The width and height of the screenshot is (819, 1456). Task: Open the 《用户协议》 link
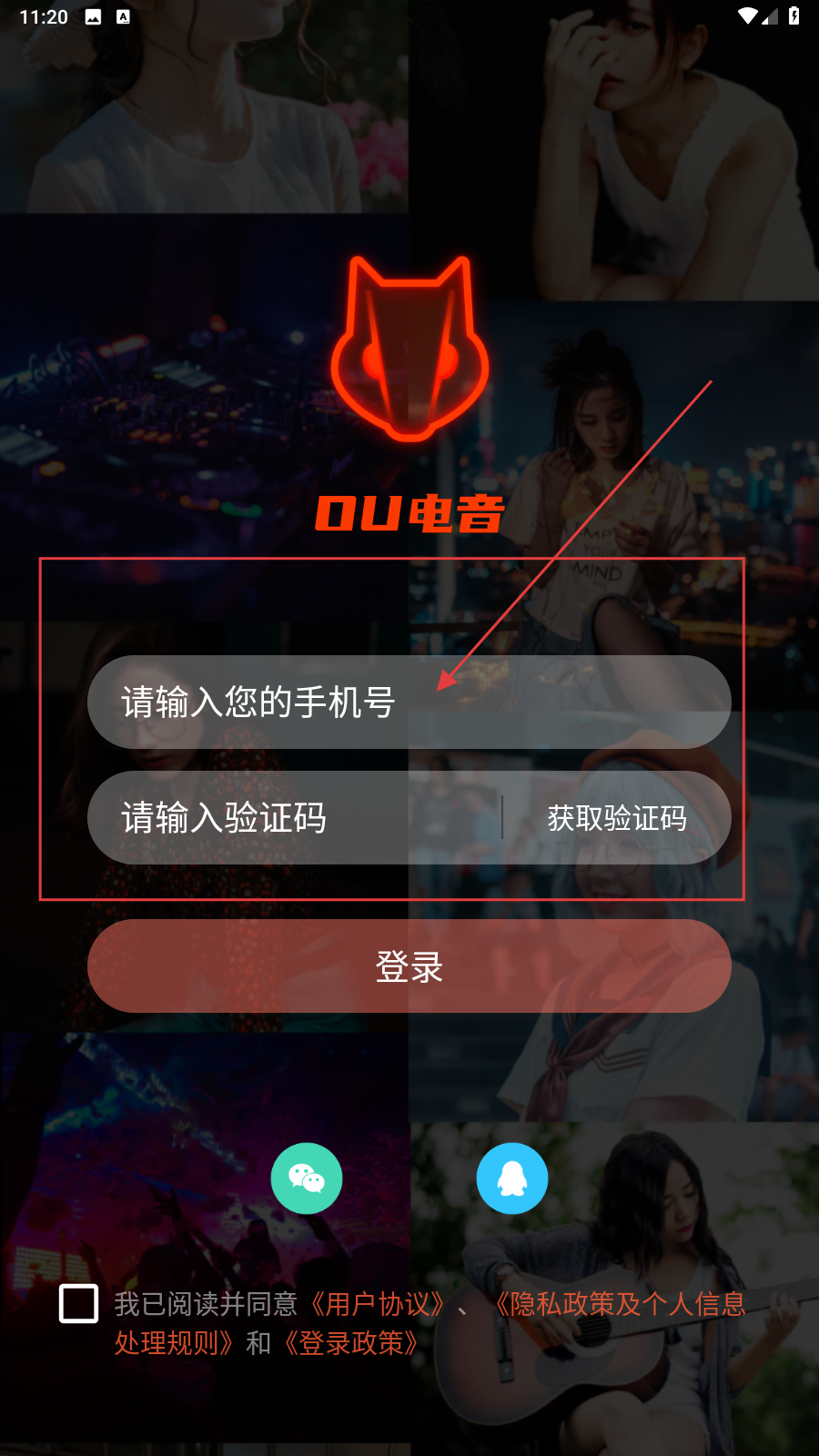point(378,1304)
